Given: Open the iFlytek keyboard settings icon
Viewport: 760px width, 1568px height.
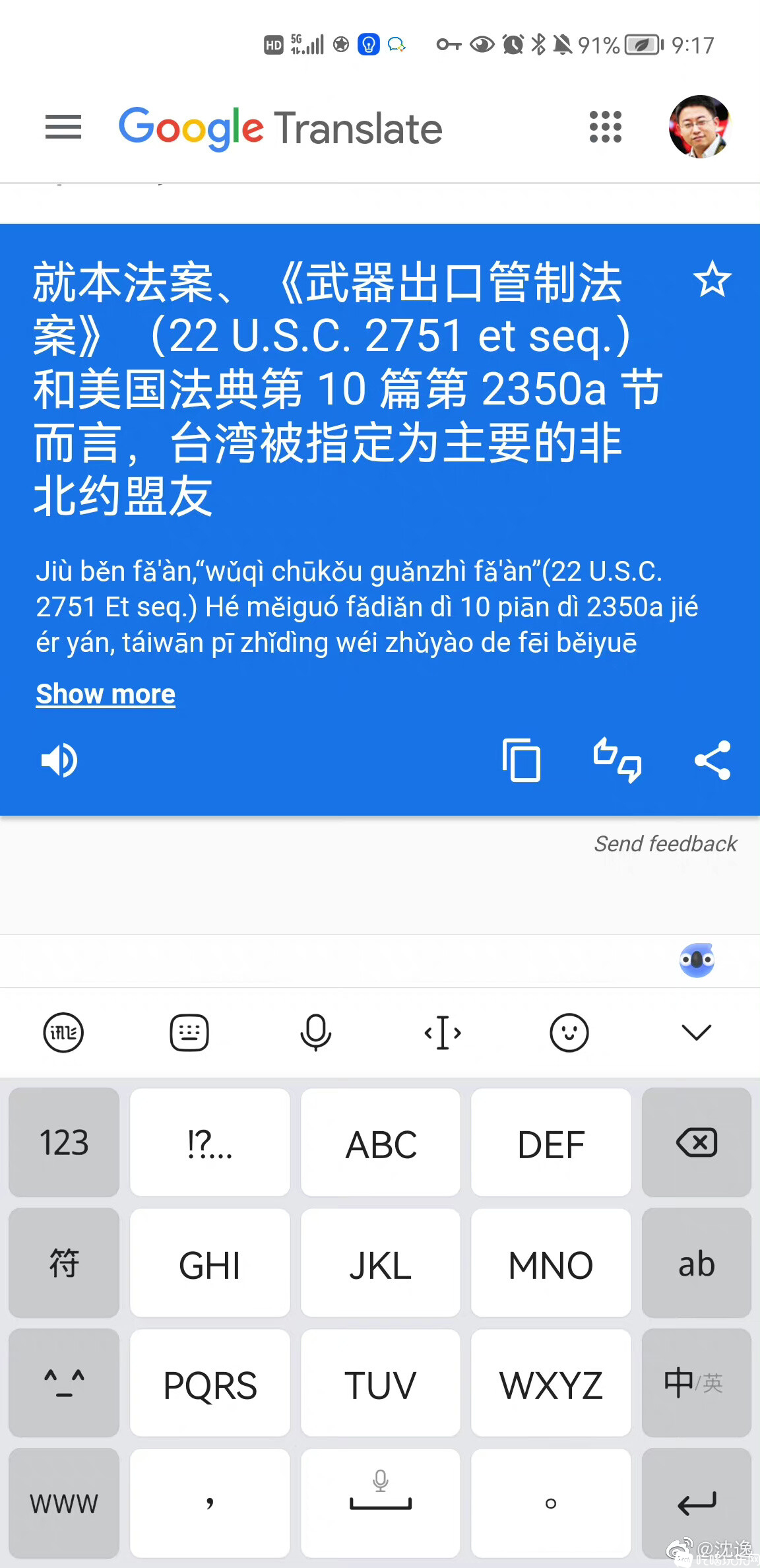Looking at the screenshot, I should pyautogui.click(x=63, y=1032).
